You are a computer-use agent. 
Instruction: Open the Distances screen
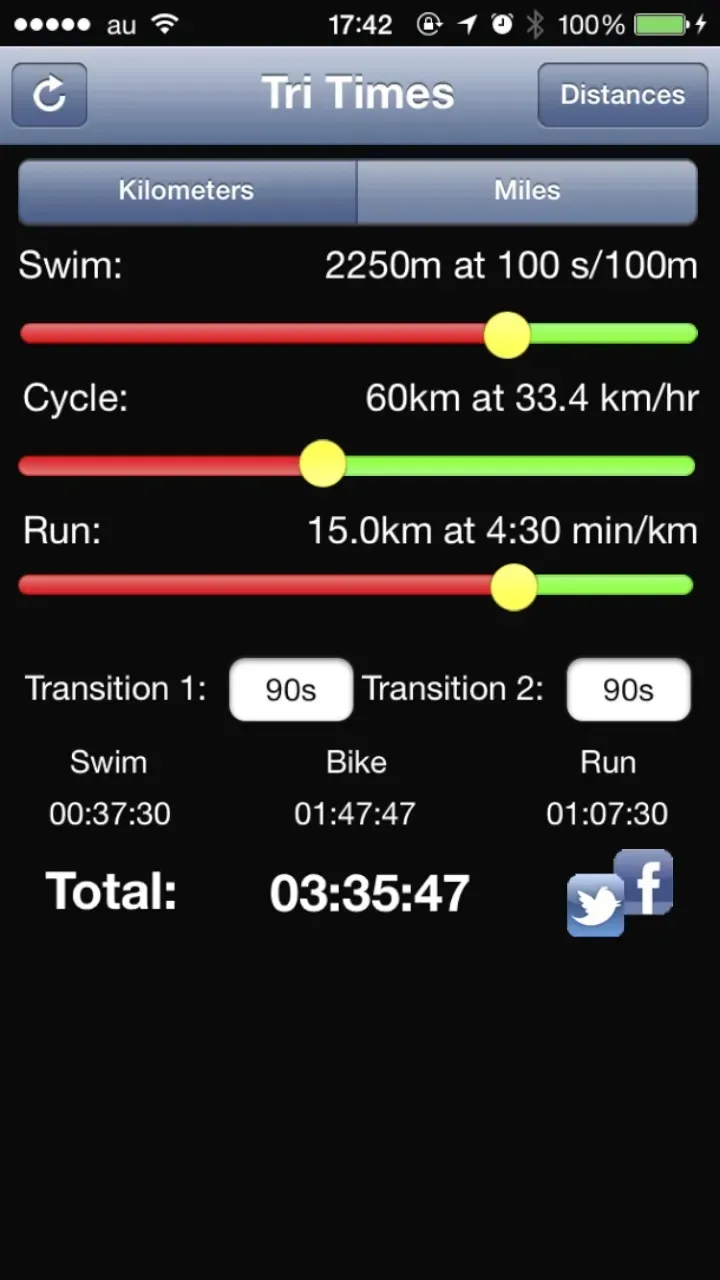click(x=622, y=95)
